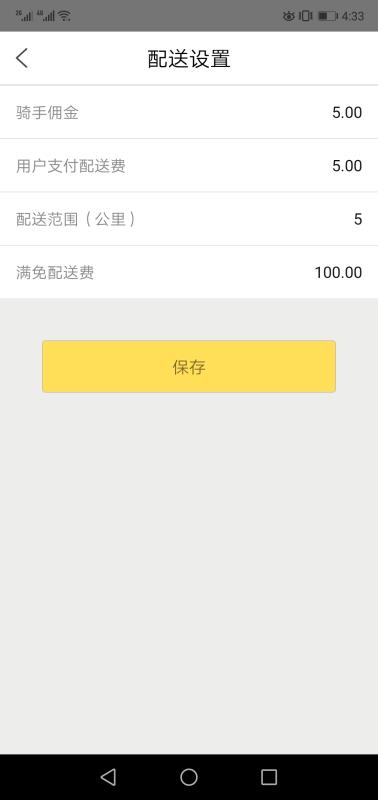Tap the system home button
This screenshot has height=800, width=378.
pyautogui.click(x=189, y=777)
